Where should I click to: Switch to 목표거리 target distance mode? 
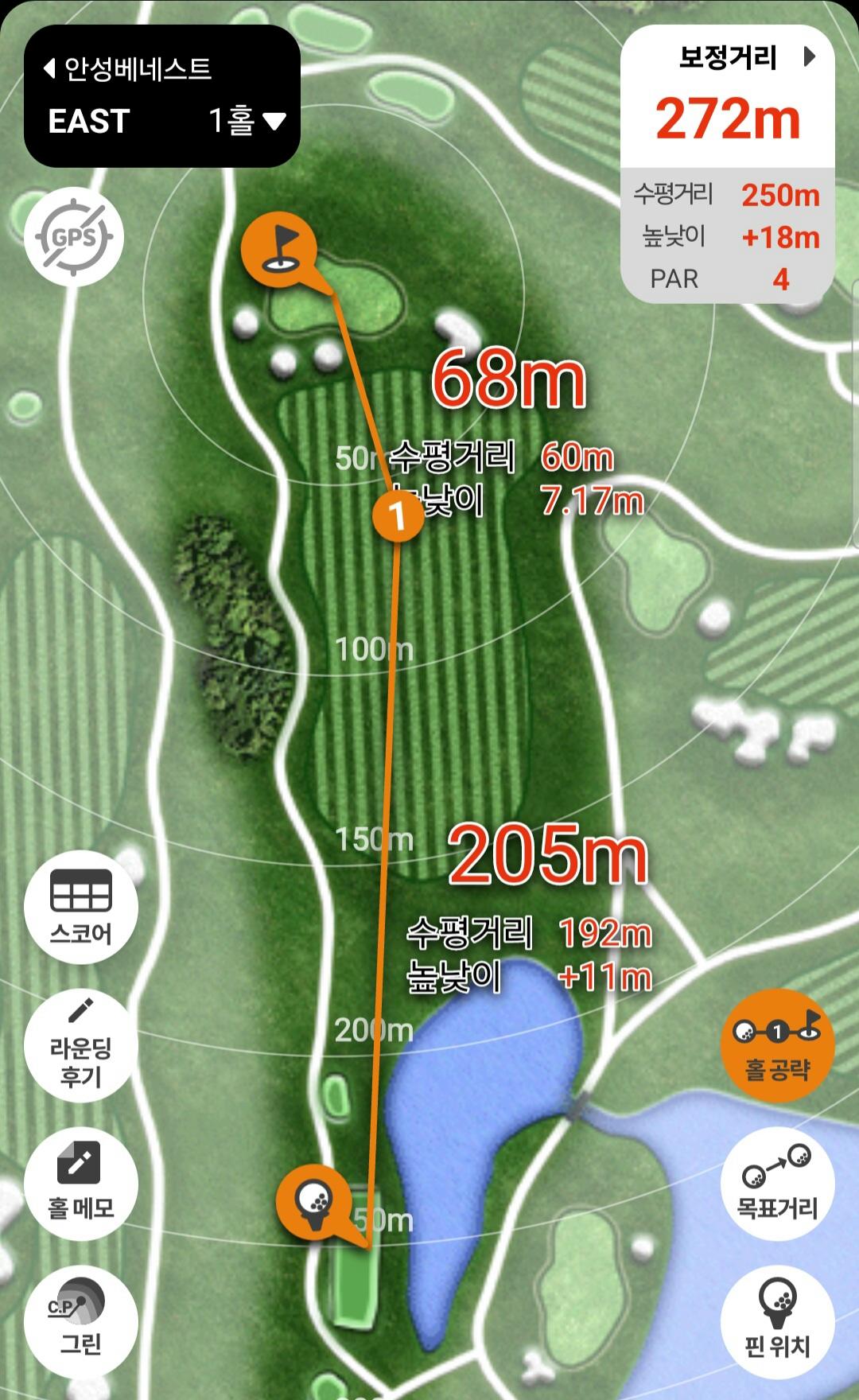click(x=777, y=1183)
